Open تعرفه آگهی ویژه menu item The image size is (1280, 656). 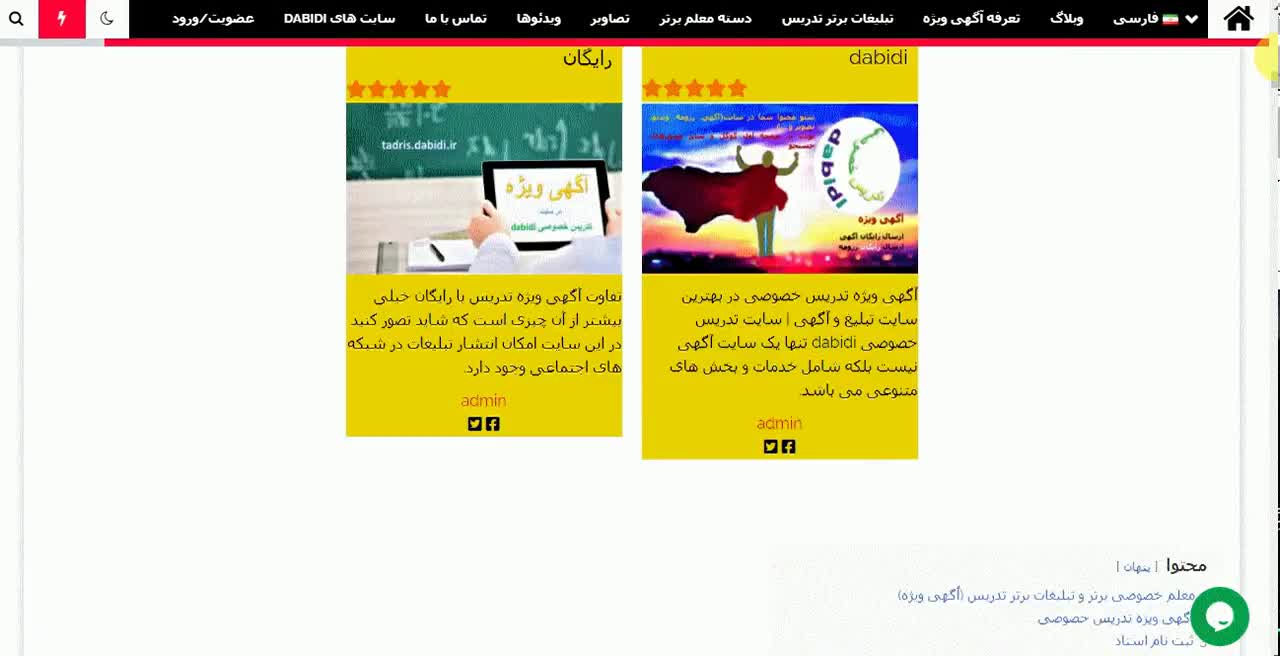971,19
